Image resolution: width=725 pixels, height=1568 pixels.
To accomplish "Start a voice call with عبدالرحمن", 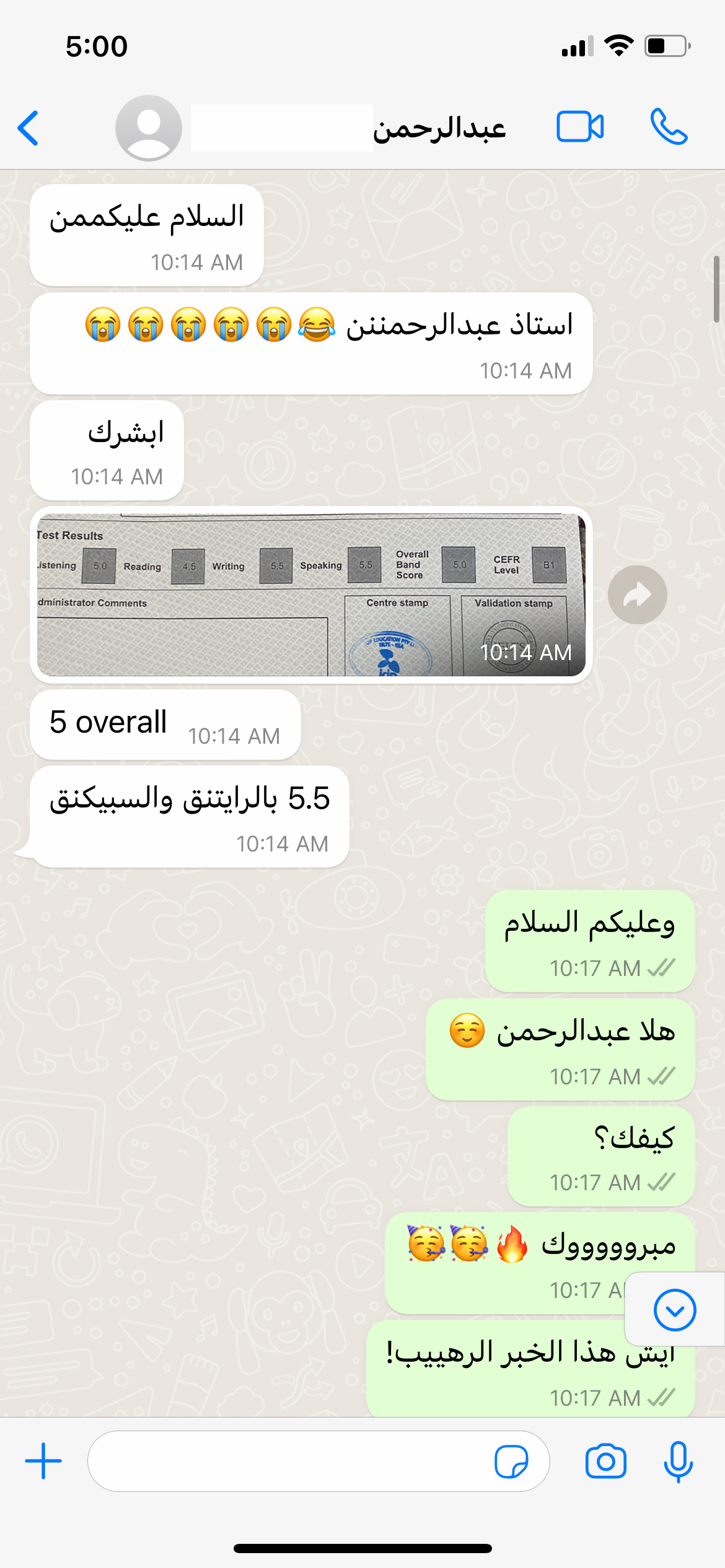I will pos(669,128).
